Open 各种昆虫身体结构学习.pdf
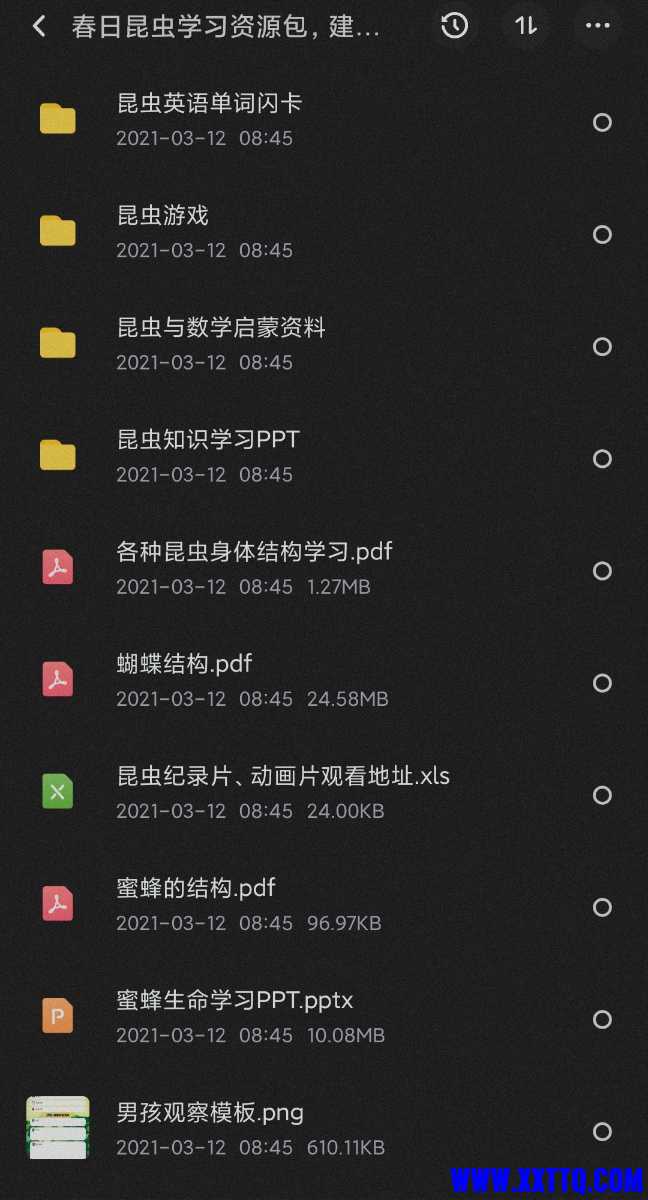Screen dimensions: 648x1200 tap(255, 551)
